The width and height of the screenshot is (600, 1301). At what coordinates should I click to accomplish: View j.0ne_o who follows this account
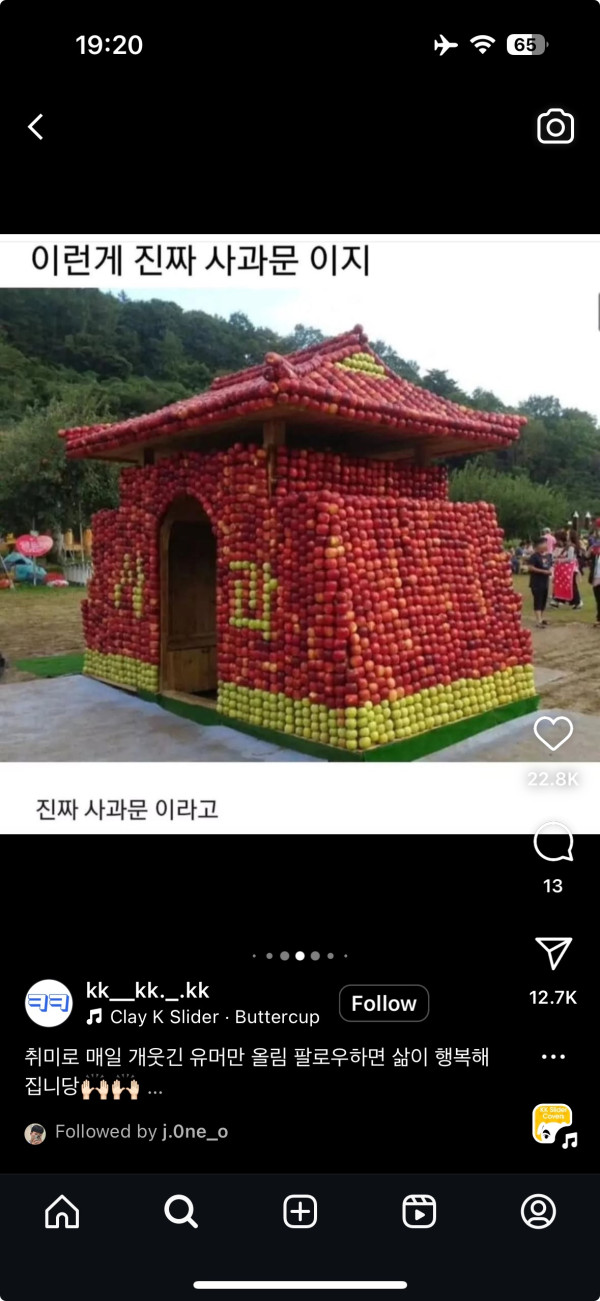tap(195, 1132)
